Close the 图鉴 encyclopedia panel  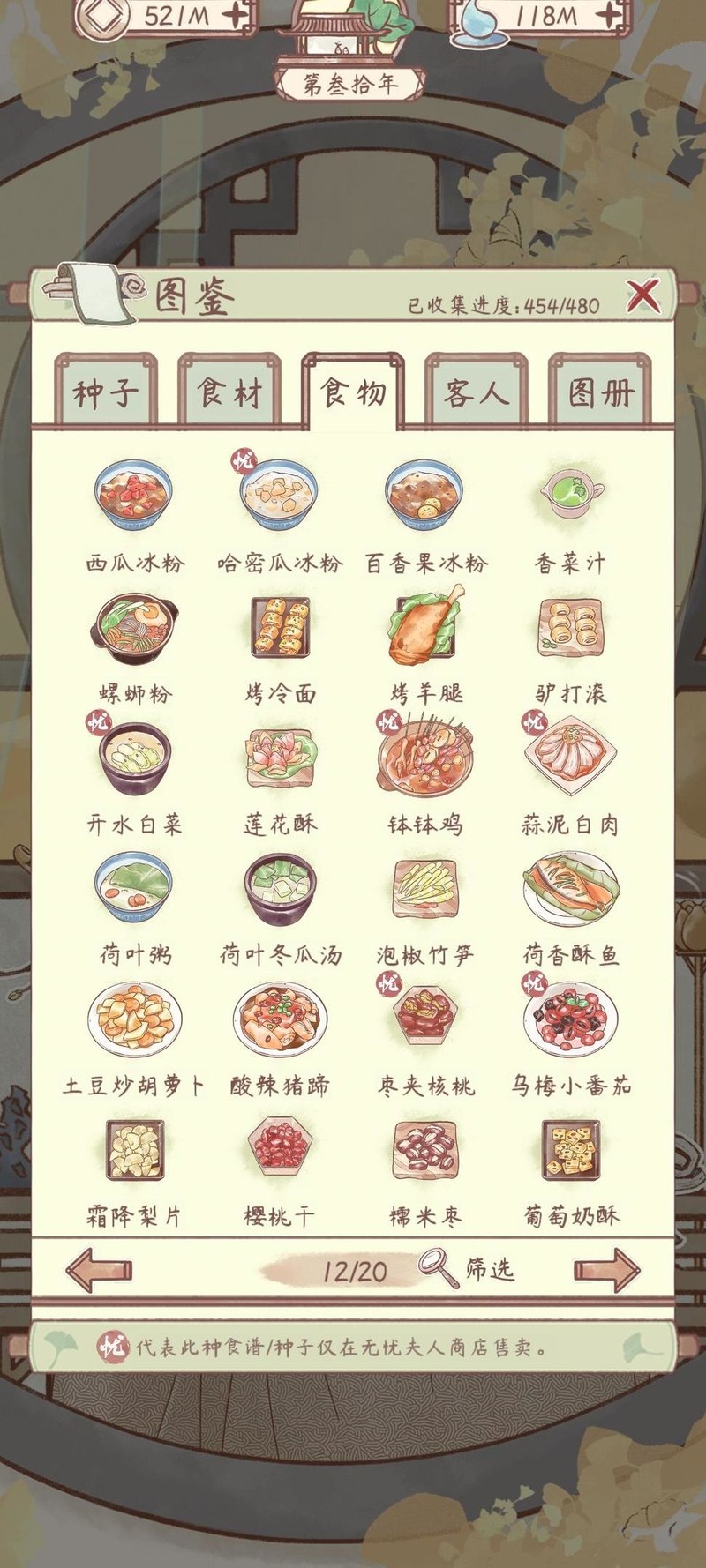pyautogui.click(x=642, y=296)
